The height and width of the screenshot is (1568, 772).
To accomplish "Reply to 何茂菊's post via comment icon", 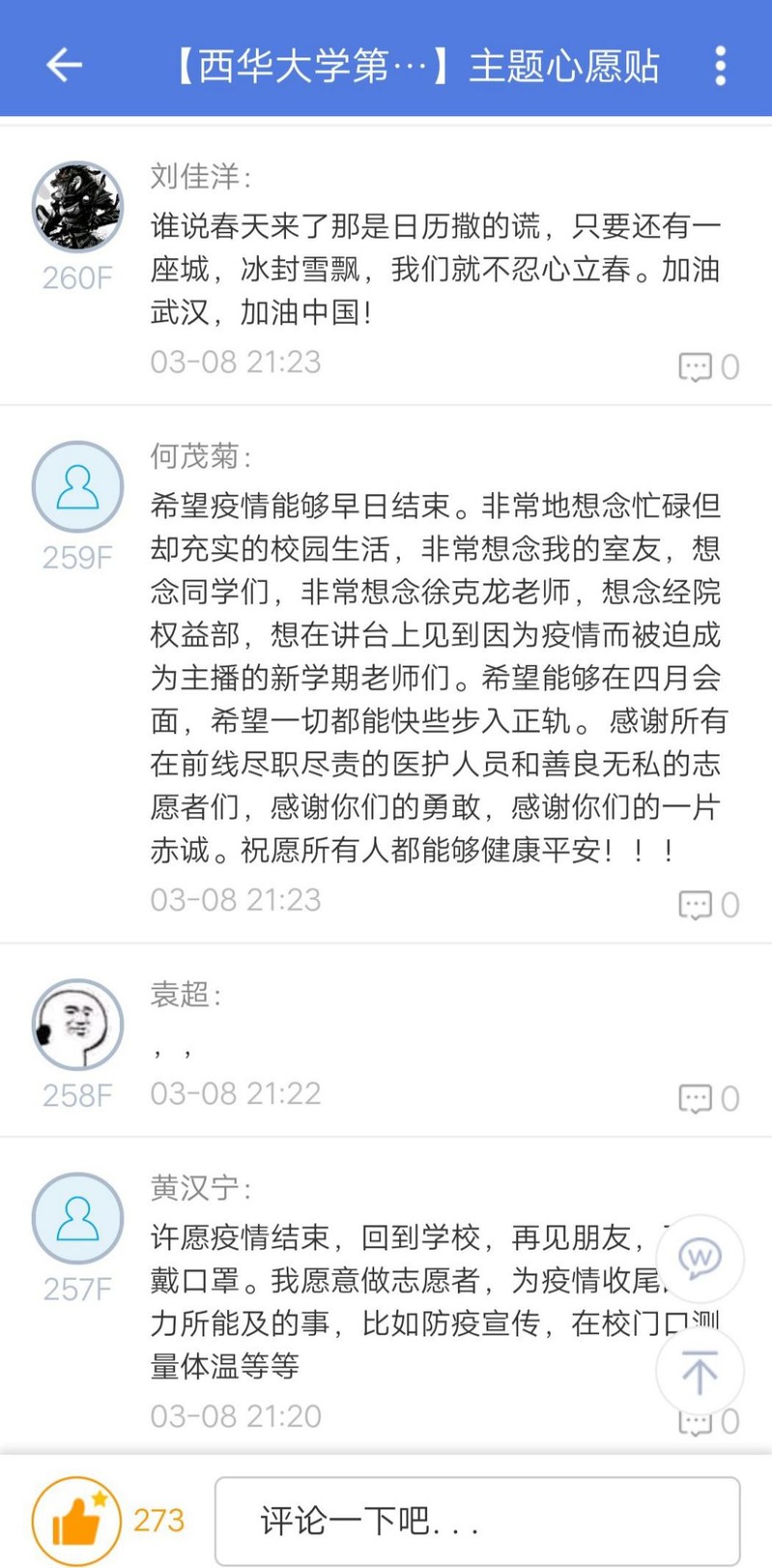I will [x=696, y=904].
